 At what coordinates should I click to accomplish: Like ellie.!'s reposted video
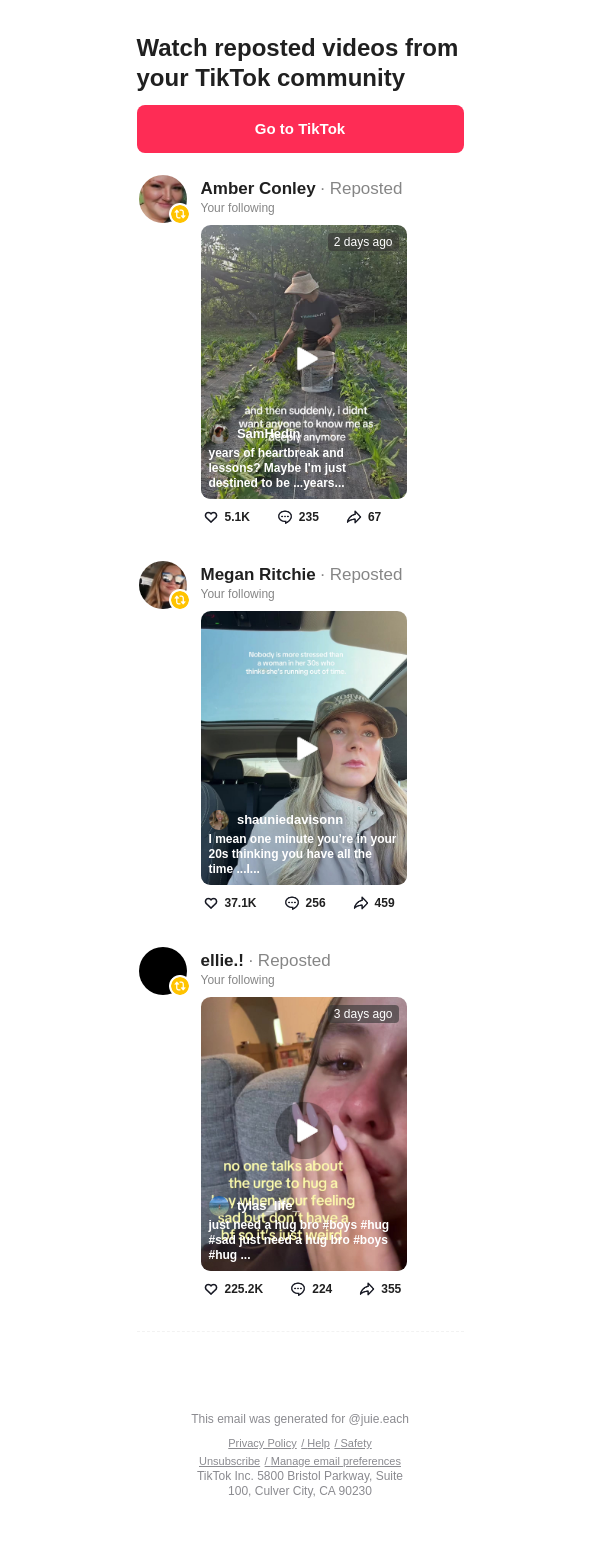coord(211,1289)
